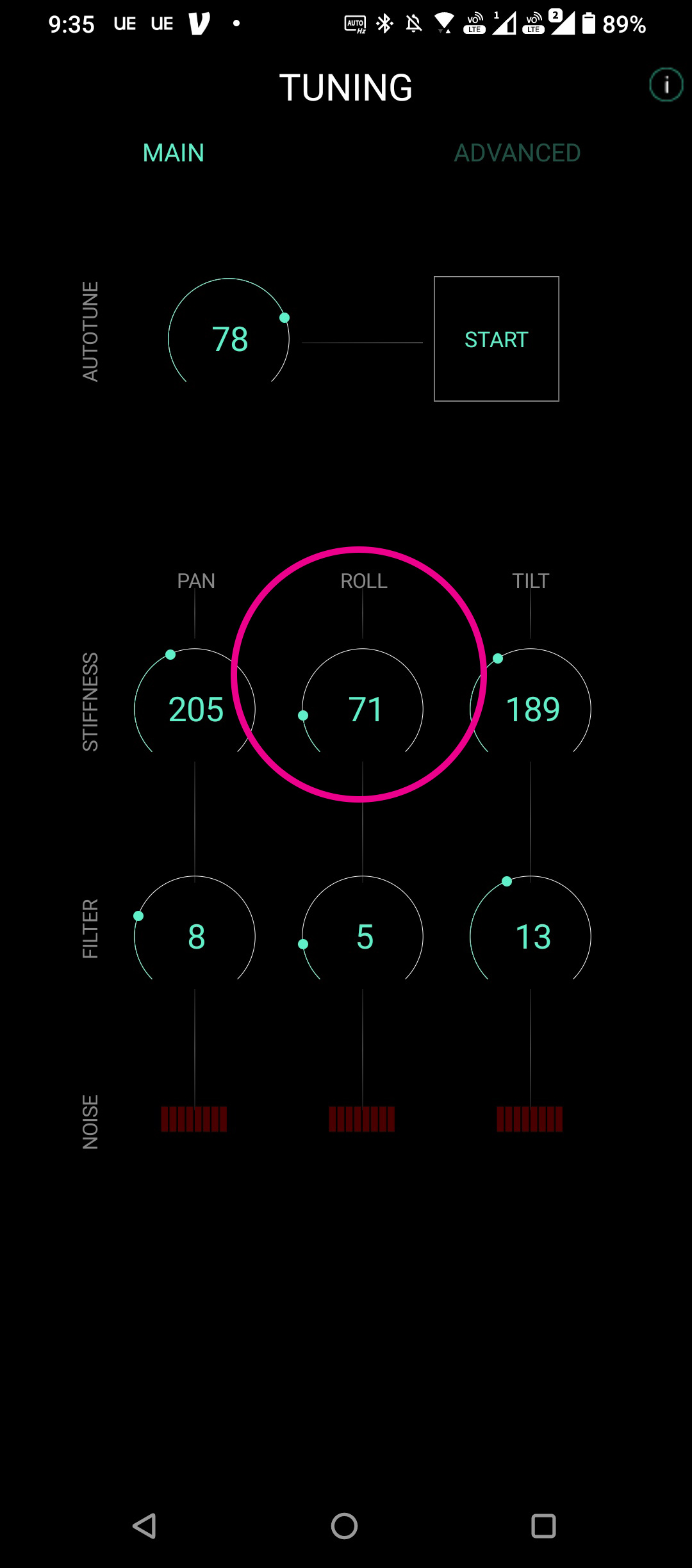The image size is (692, 1568).
Task: Open the info icon
Action: pos(666,85)
